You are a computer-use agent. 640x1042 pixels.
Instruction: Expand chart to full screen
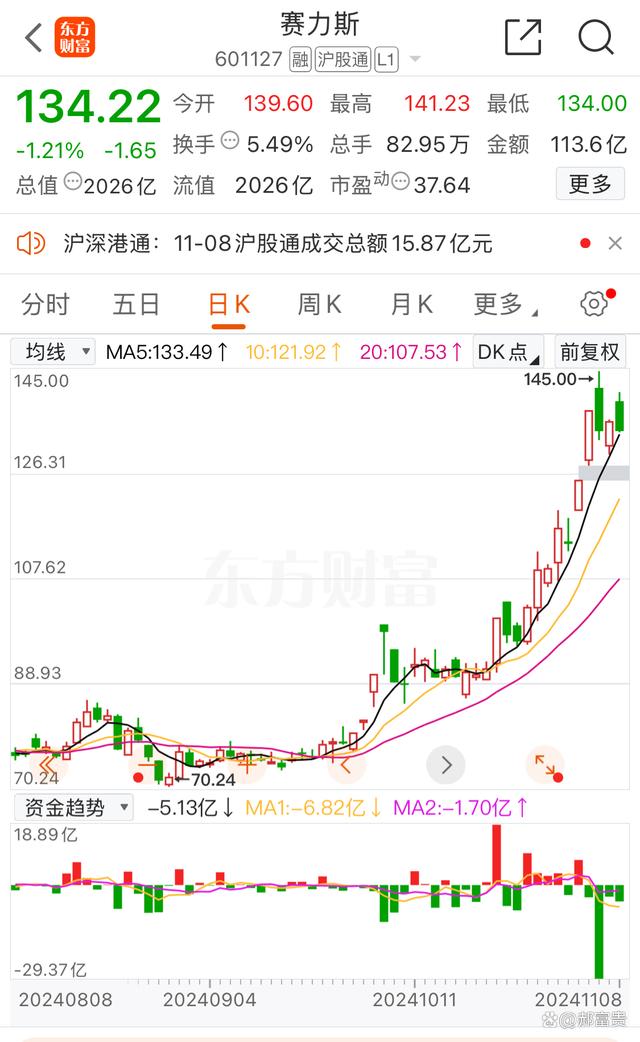546,765
